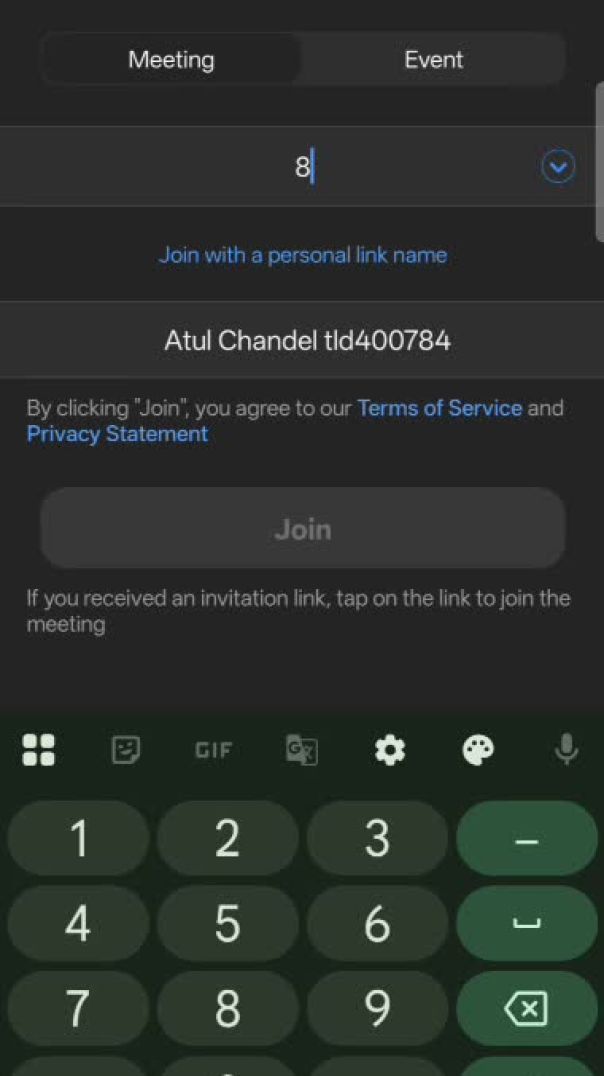Open the Privacy Statement link
The height and width of the screenshot is (1076, 604).
[117, 434]
